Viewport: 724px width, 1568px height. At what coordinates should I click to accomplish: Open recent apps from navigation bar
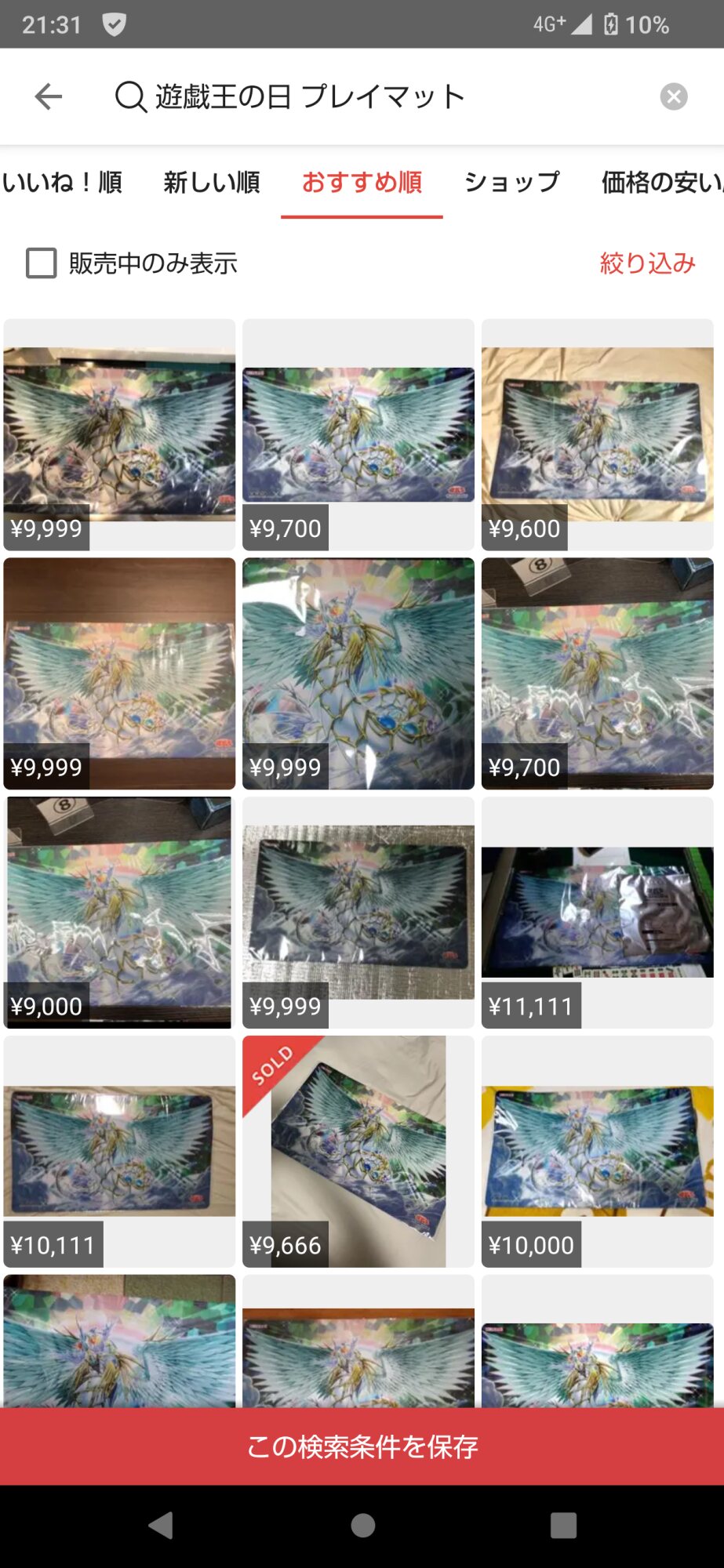point(563,1526)
